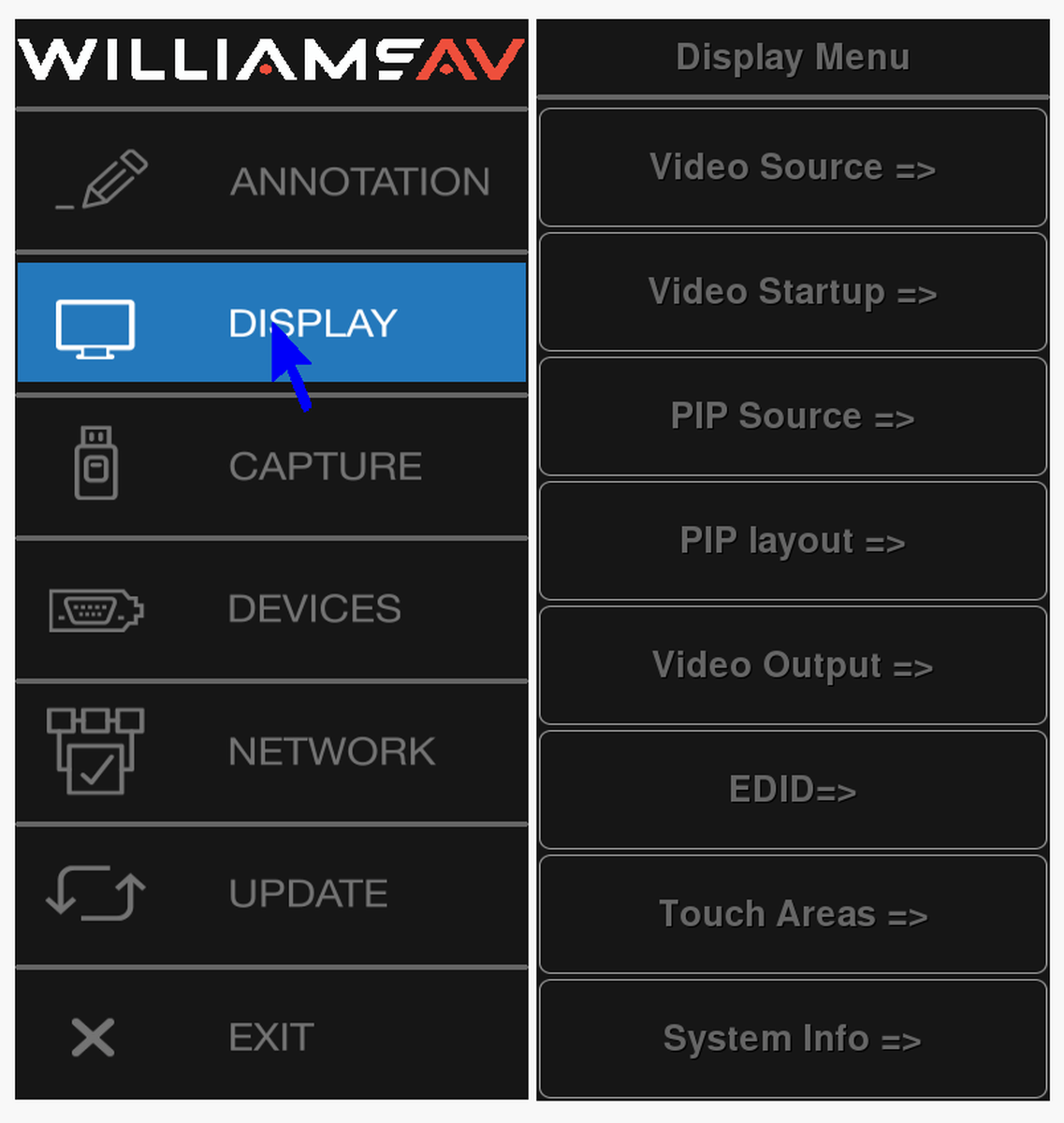Open PIP layout settings
Image resolution: width=1064 pixels, height=1123 pixels.
793,541
